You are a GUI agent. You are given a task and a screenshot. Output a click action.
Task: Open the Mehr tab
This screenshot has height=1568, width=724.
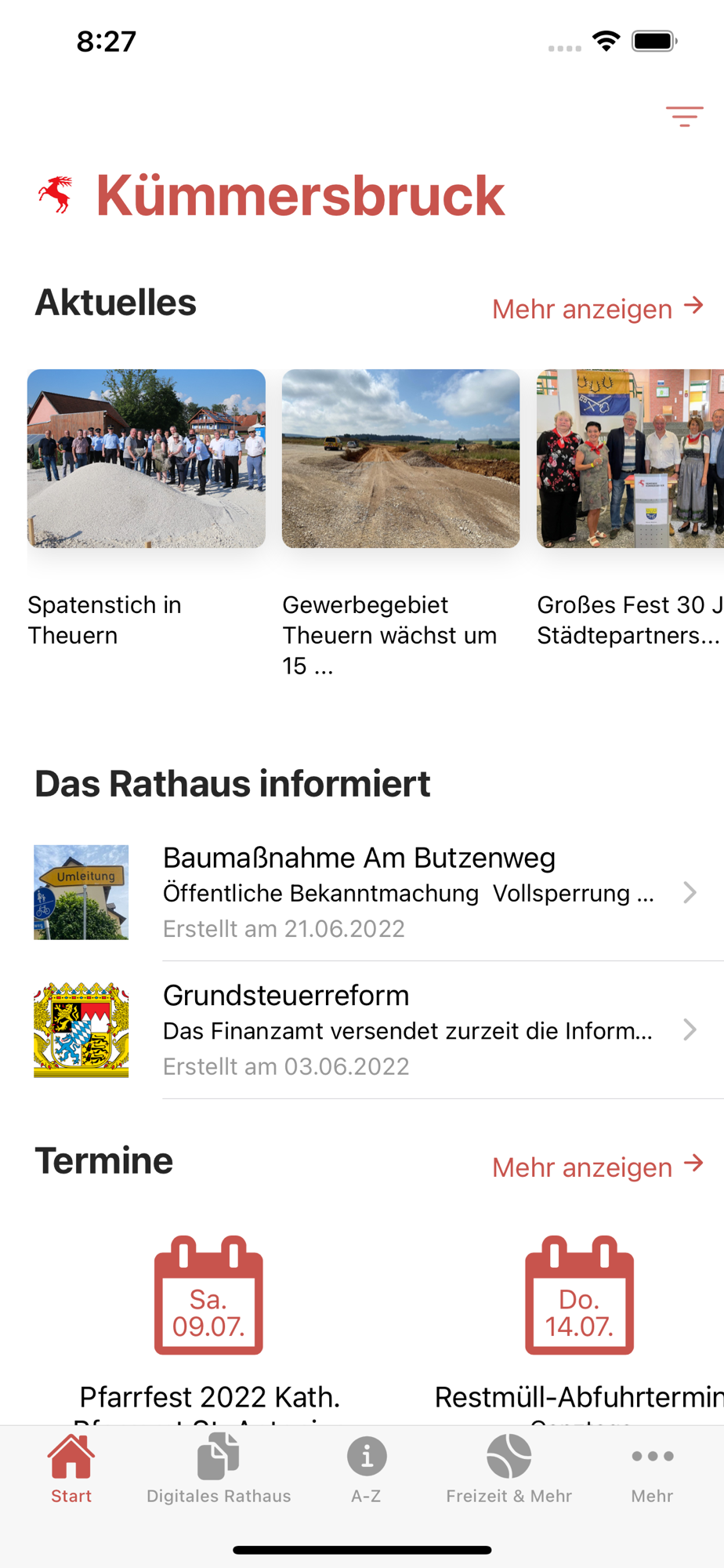[x=652, y=1468]
